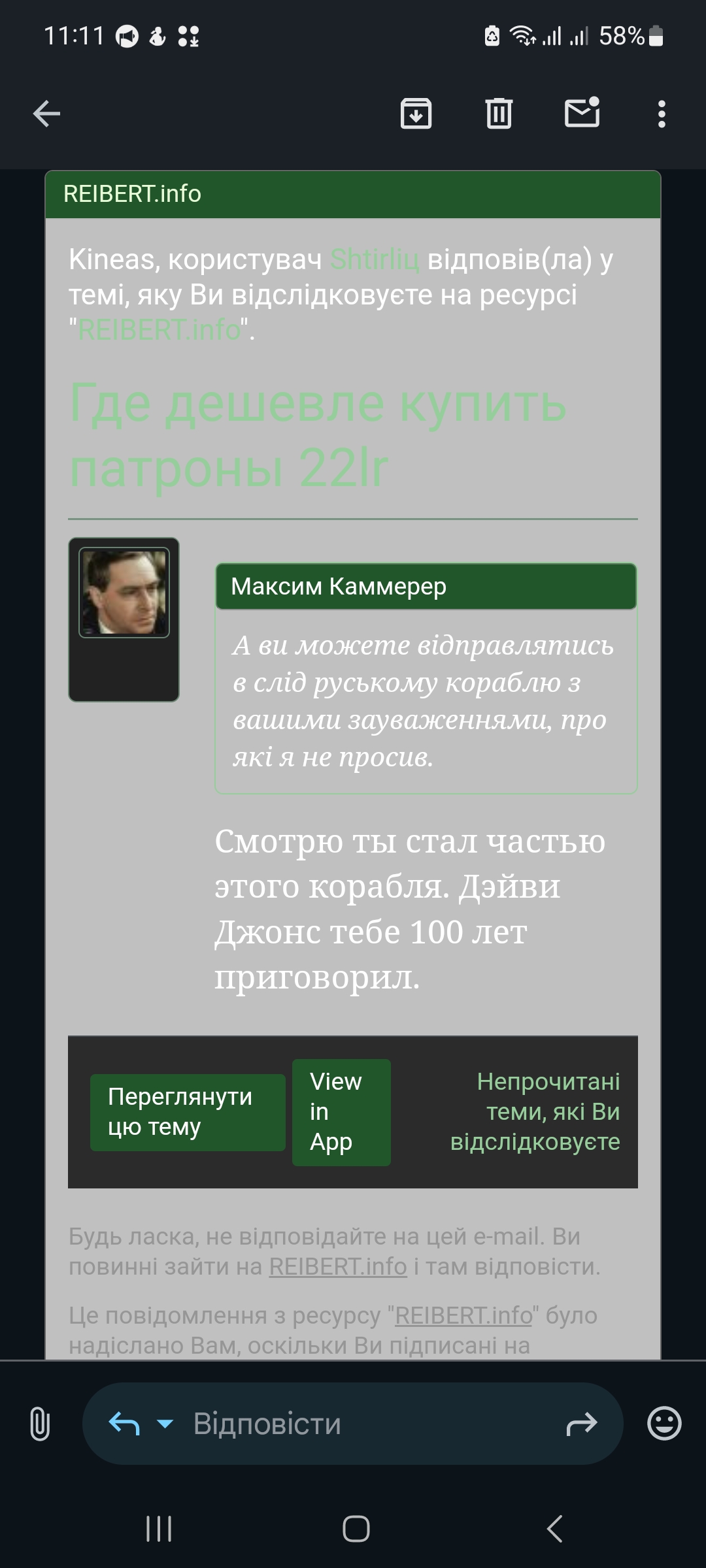706x1568 pixels.
Task: Tap the "Переглянути цю тему" button
Action: click(x=187, y=1112)
